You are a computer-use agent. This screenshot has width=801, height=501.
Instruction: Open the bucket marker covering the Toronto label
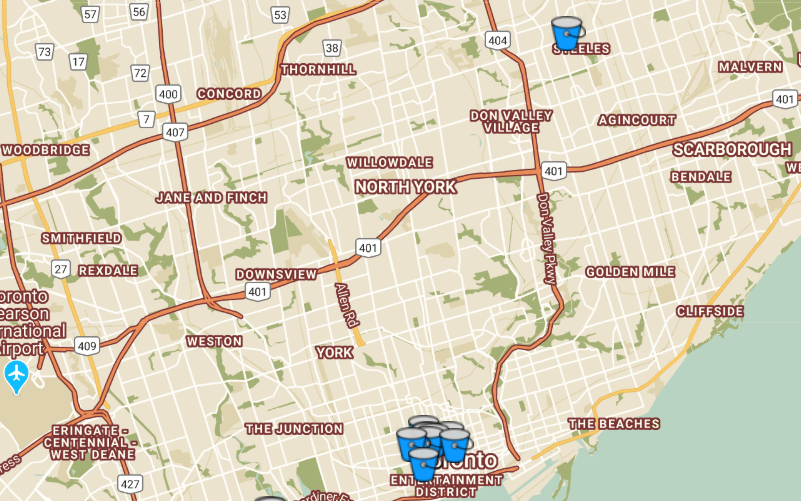[x=455, y=445]
